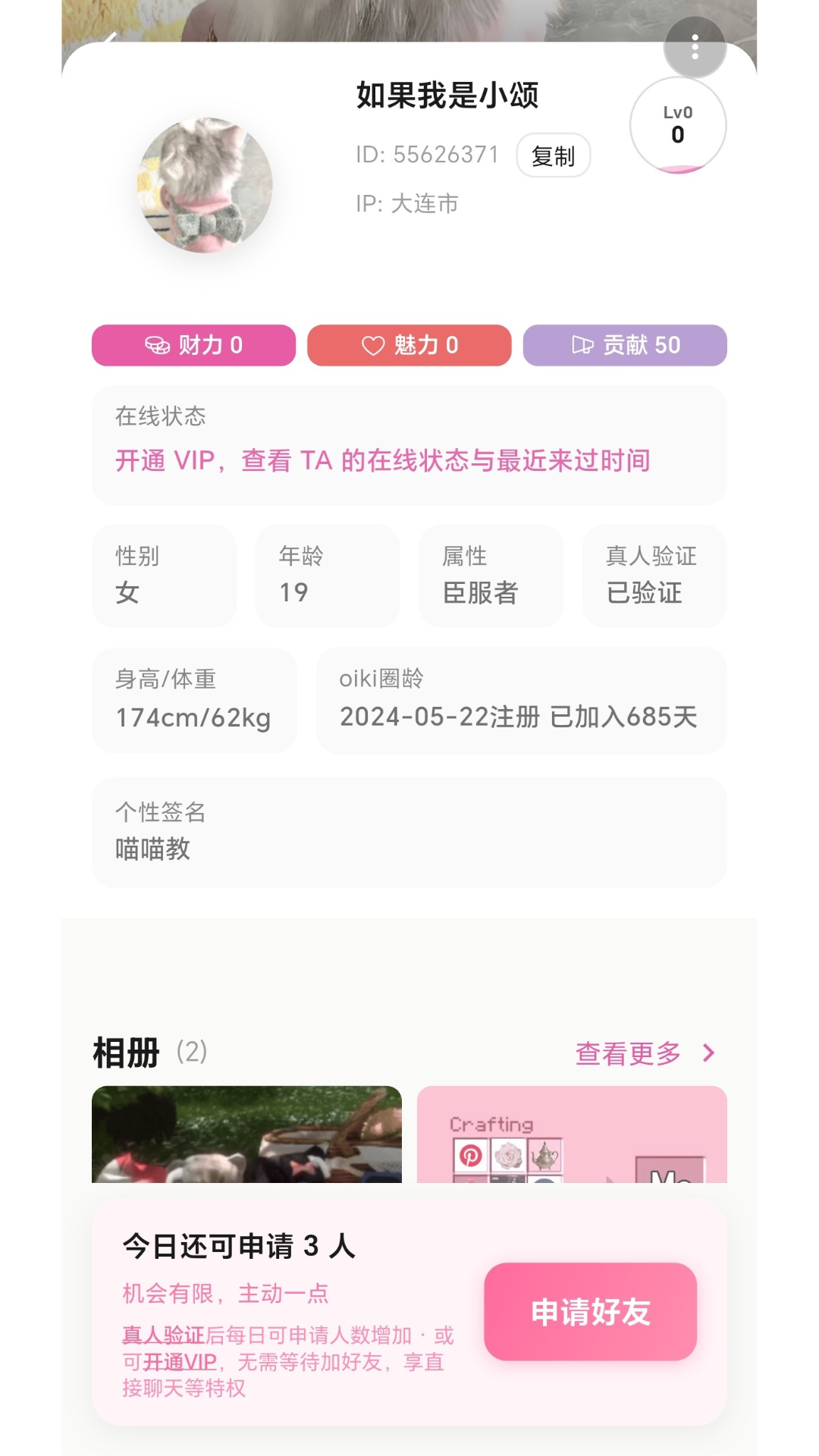Viewport: 819px width, 1456px height.
Task: Select the 财力 0 wealth badge
Action: 193,345
